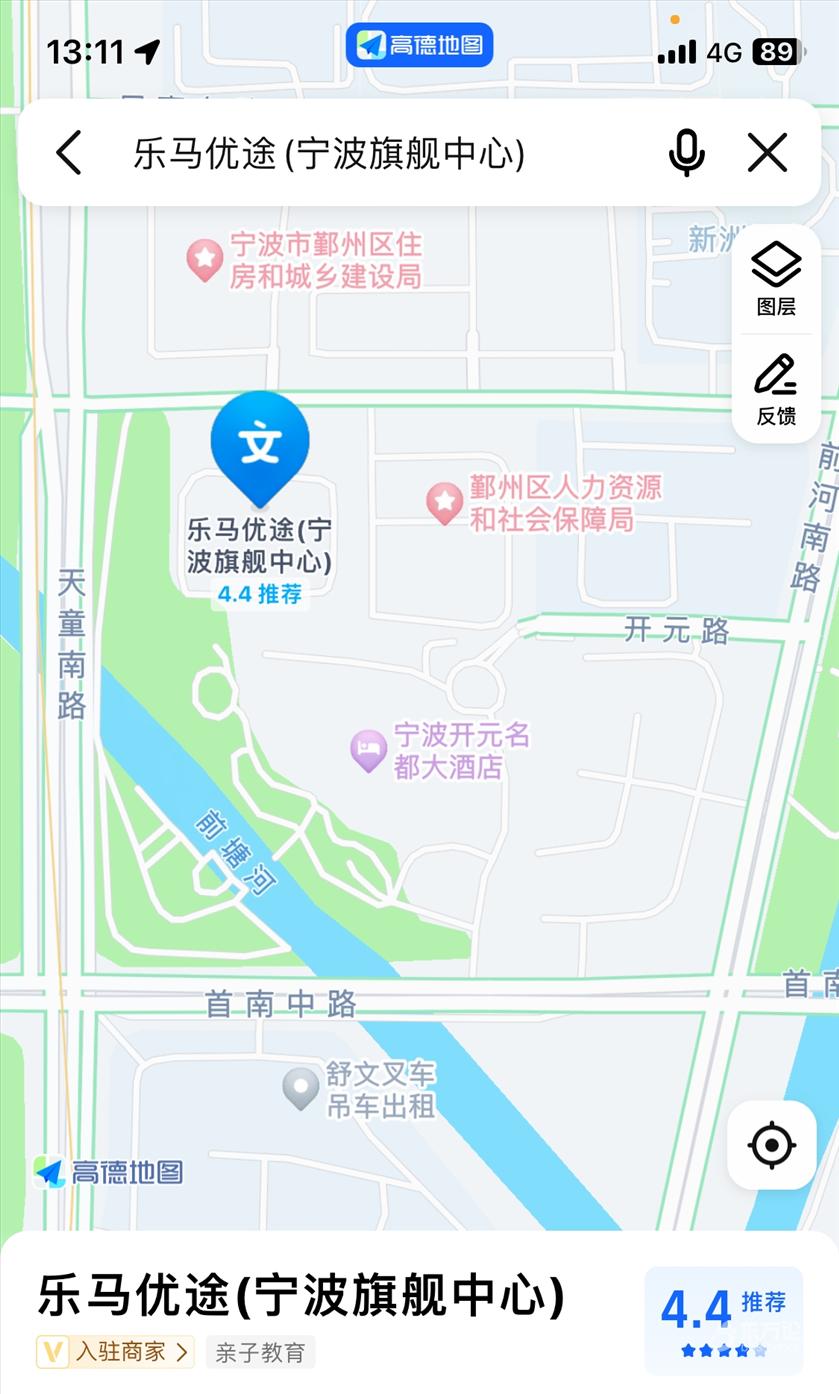839x1394 pixels.
Task: Return to 高德地图 via the status bar pill
Action: (420, 45)
